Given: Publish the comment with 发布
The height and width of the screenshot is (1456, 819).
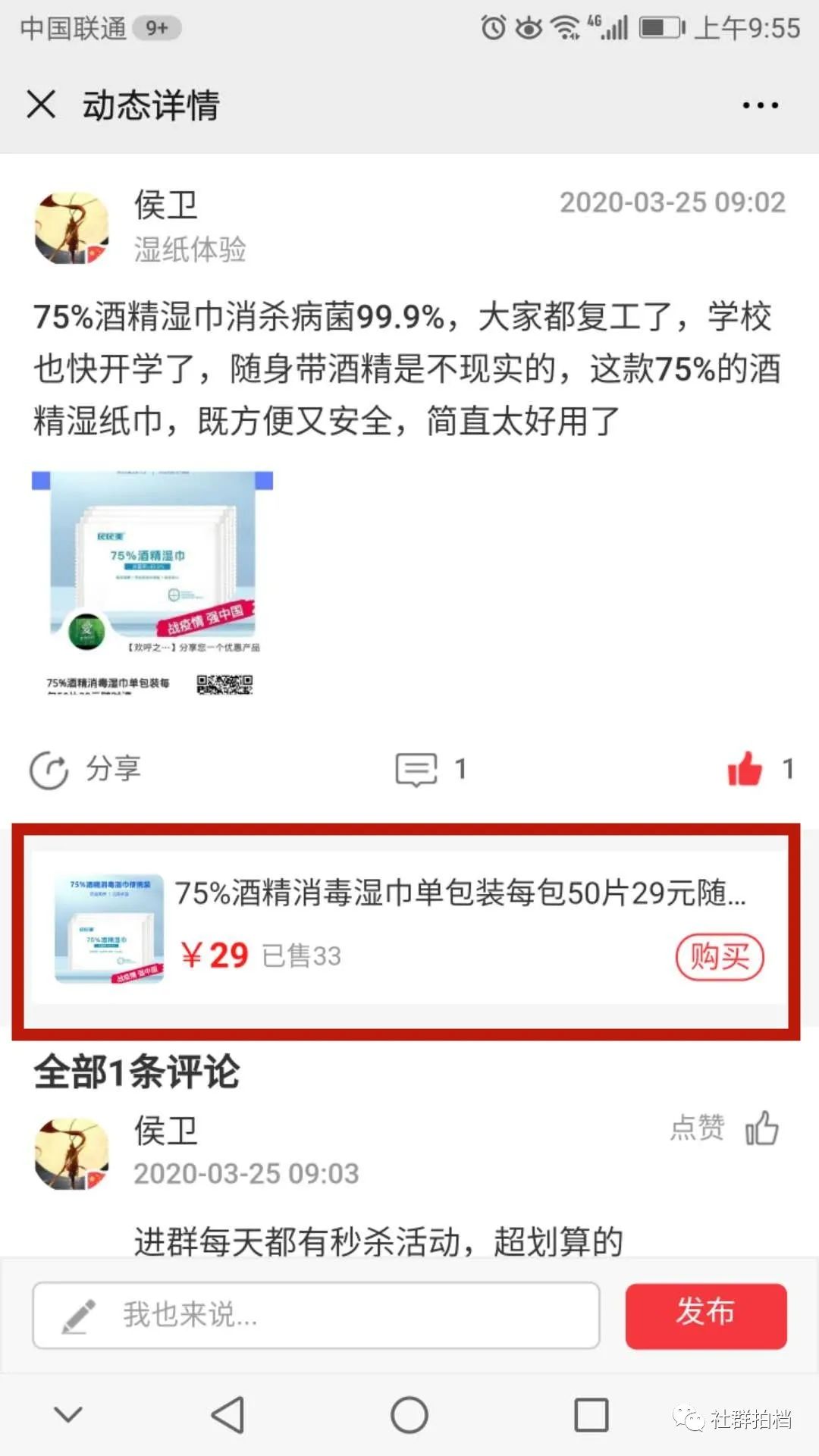Looking at the screenshot, I should click(x=705, y=1315).
